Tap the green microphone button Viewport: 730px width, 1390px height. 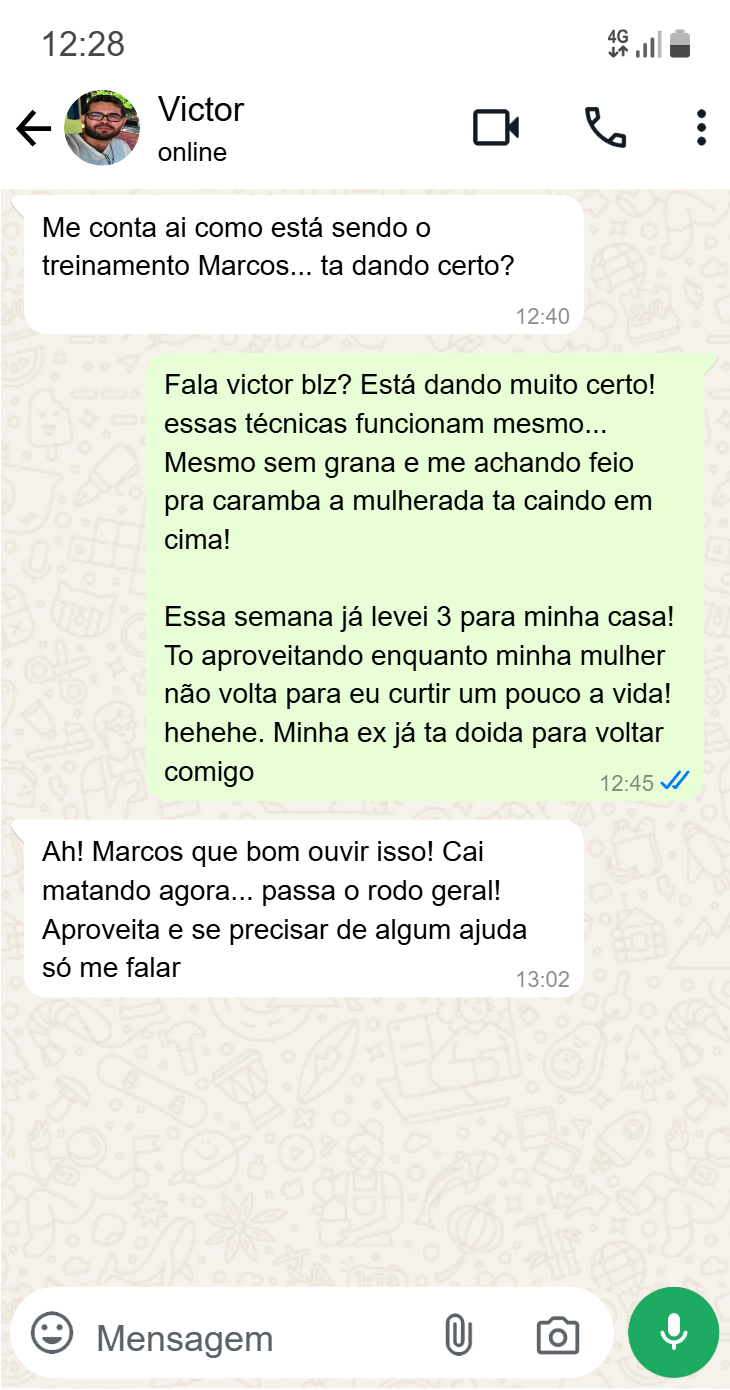point(673,1332)
